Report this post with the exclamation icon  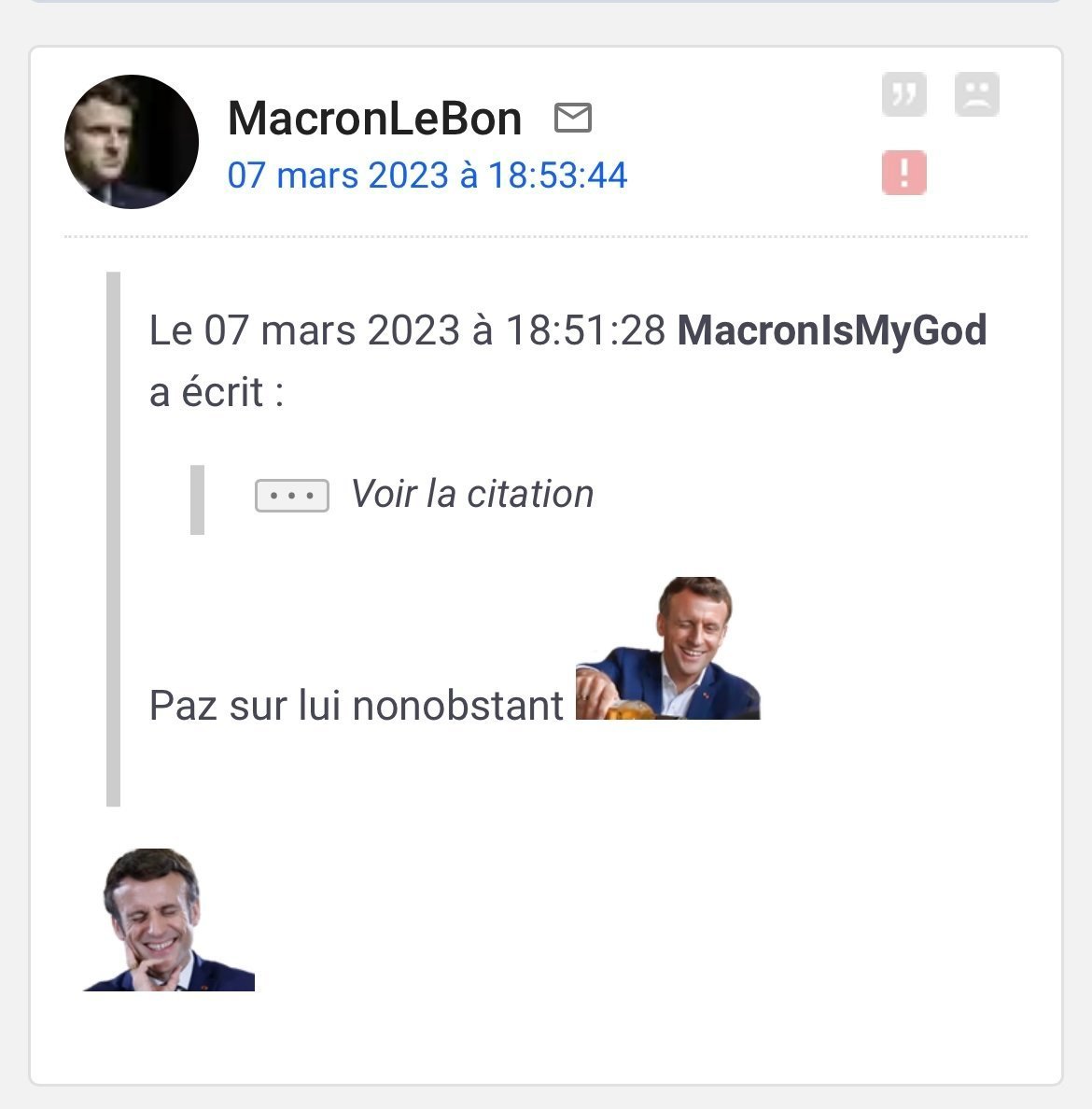pos(903,173)
